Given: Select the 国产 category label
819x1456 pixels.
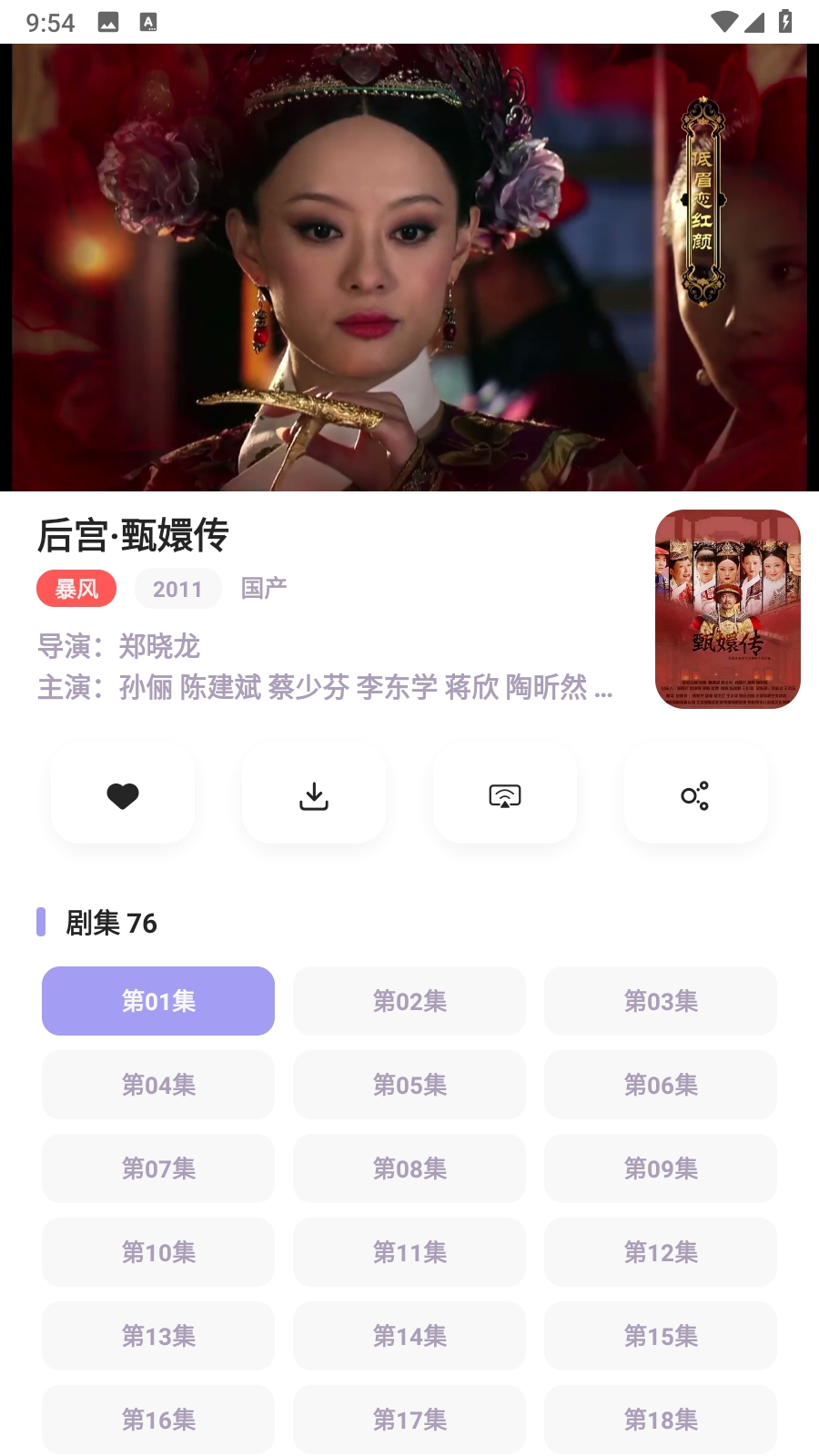Looking at the screenshot, I should pyautogui.click(x=263, y=587).
